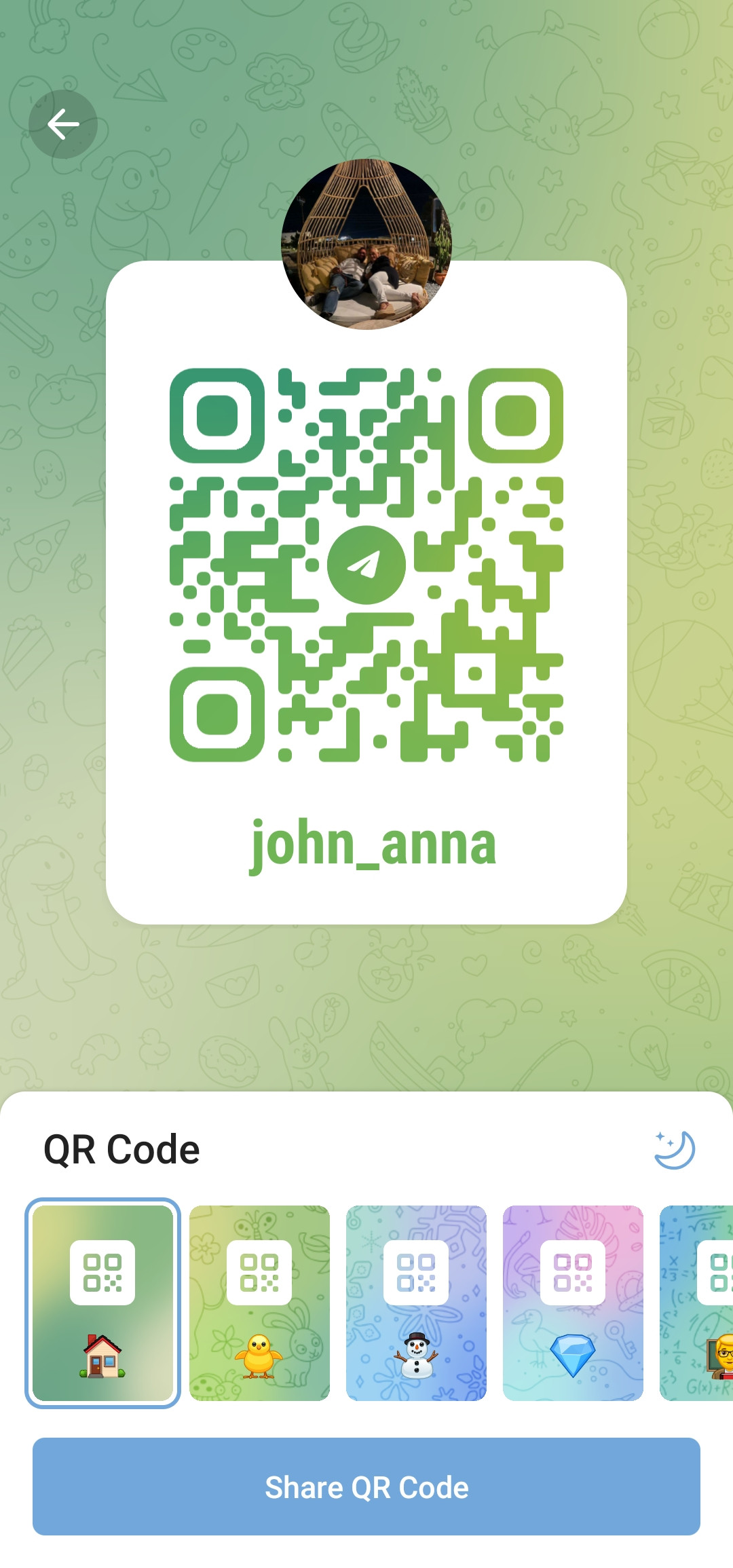
Task: Tap Share QR Code button
Action: click(366, 1487)
